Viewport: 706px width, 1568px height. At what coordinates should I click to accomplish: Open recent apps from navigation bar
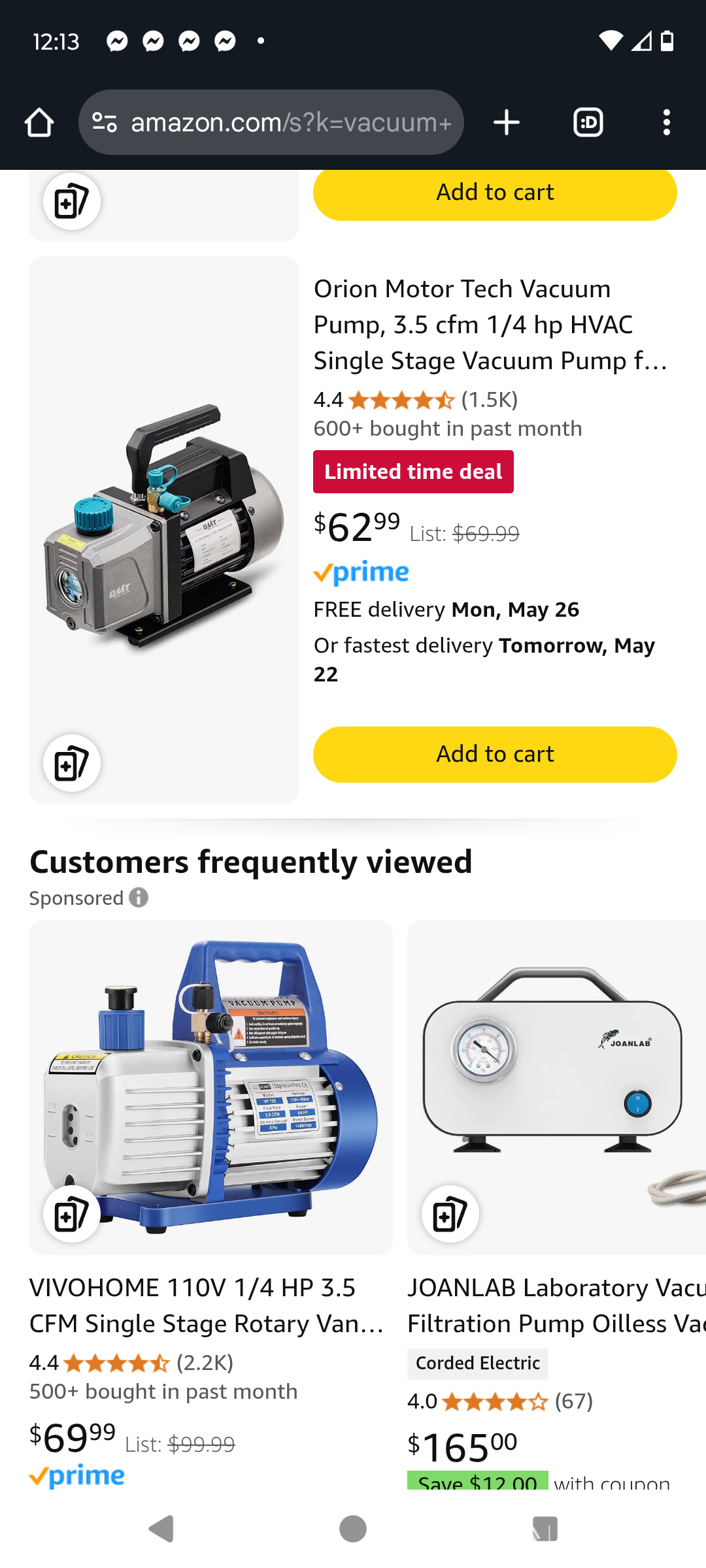pos(545,1529)
